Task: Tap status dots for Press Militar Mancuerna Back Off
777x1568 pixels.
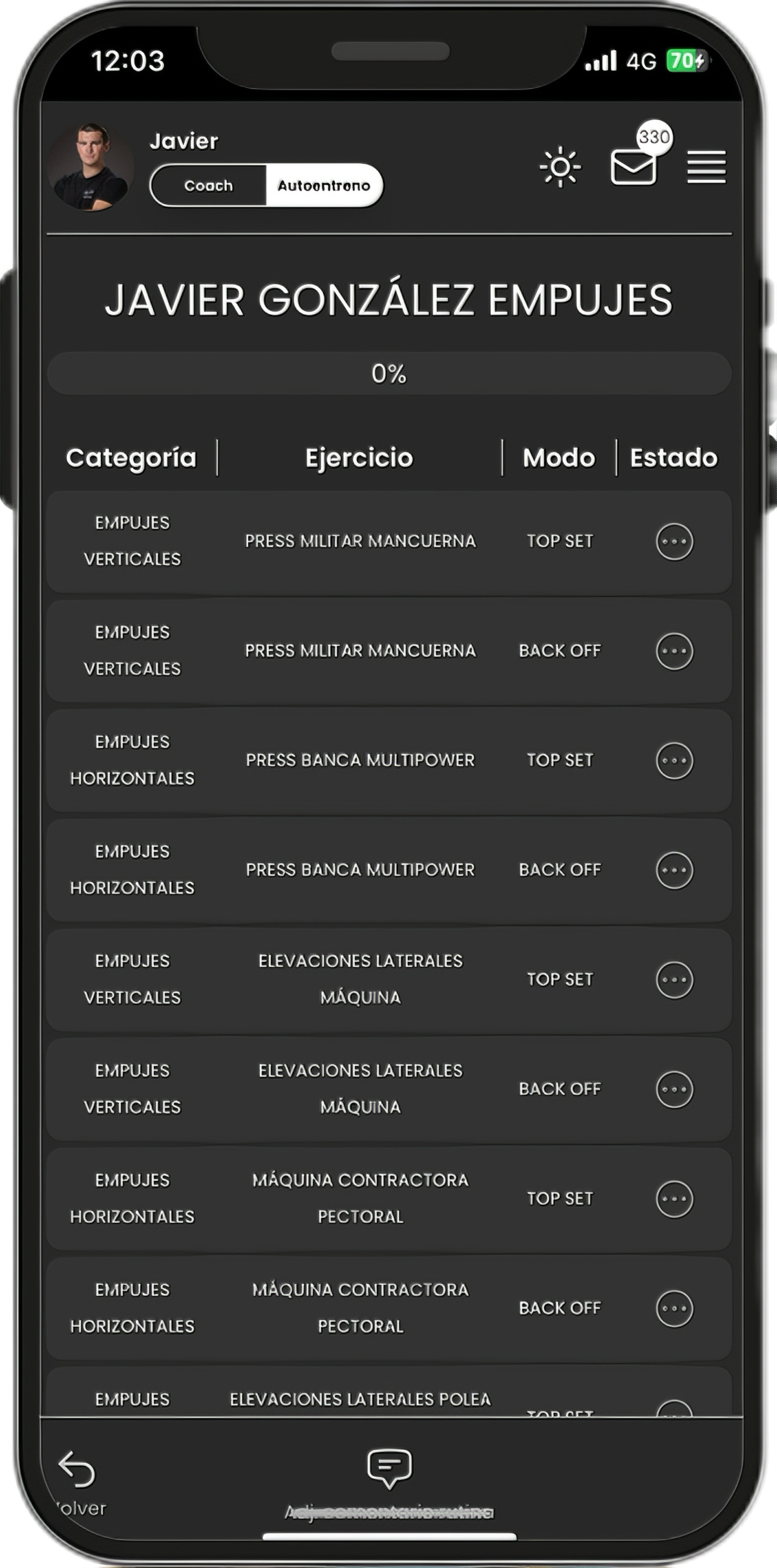Action: [x=674, y=651]
